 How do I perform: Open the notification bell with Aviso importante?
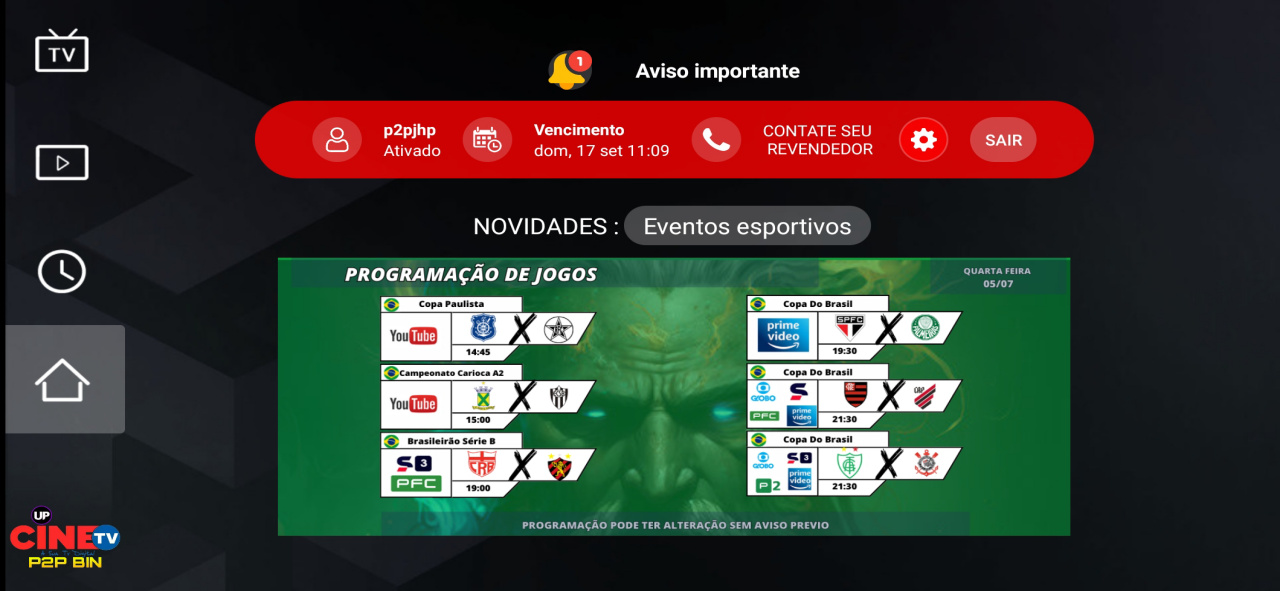[569, 71]
